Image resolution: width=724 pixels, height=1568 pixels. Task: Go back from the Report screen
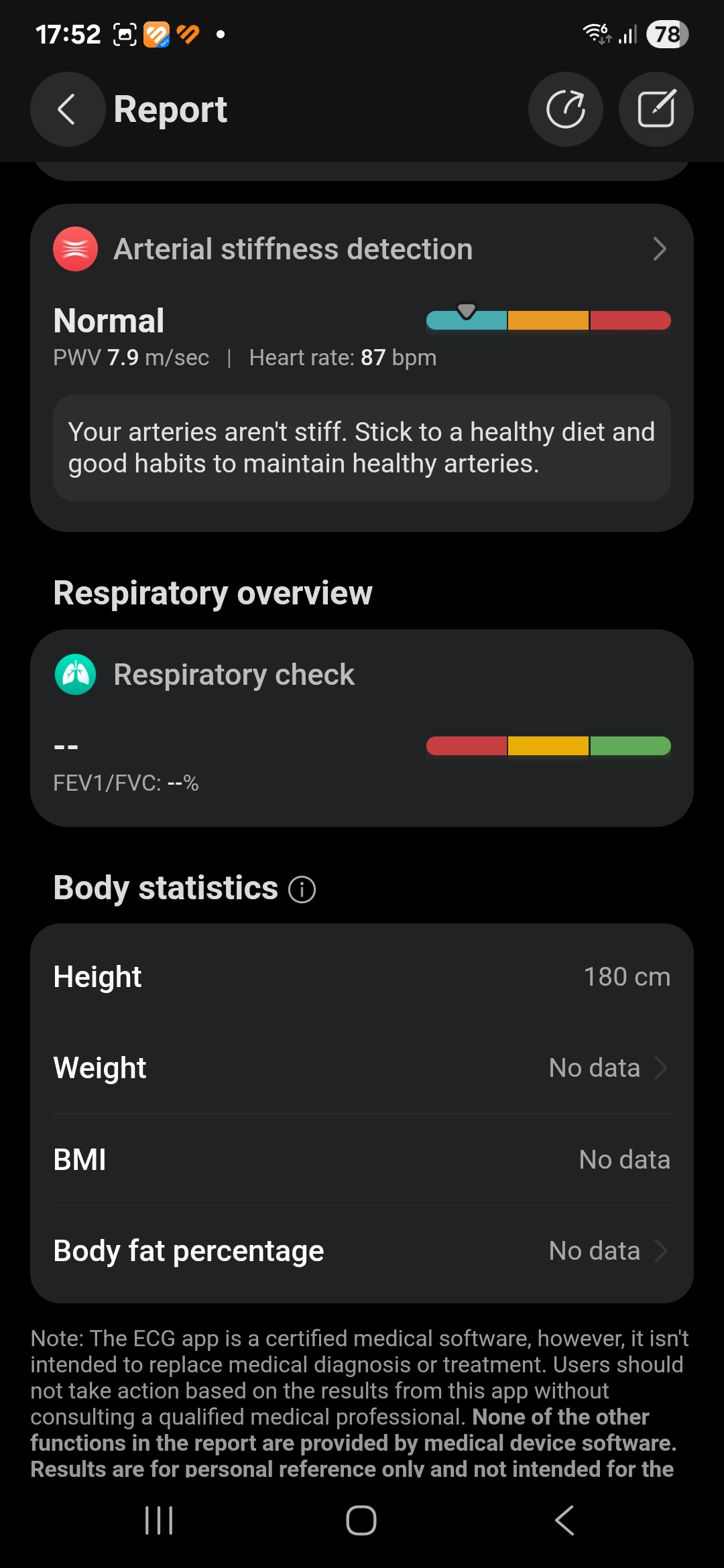[x=67, y=109]
